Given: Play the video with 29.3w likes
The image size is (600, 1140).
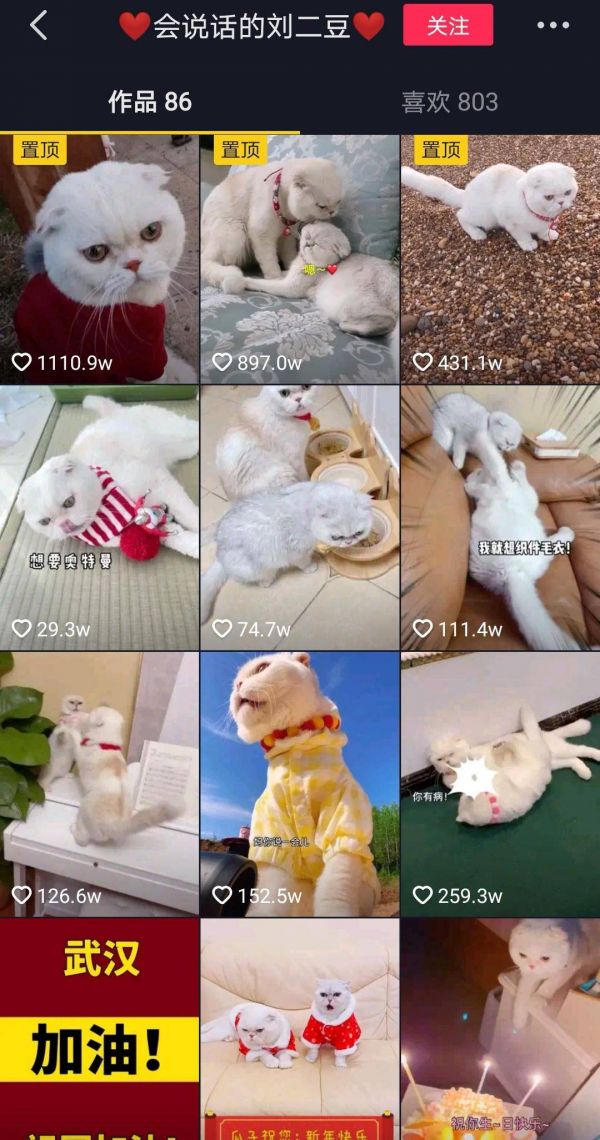Looking at the screenshot, I should click(99, 518).
